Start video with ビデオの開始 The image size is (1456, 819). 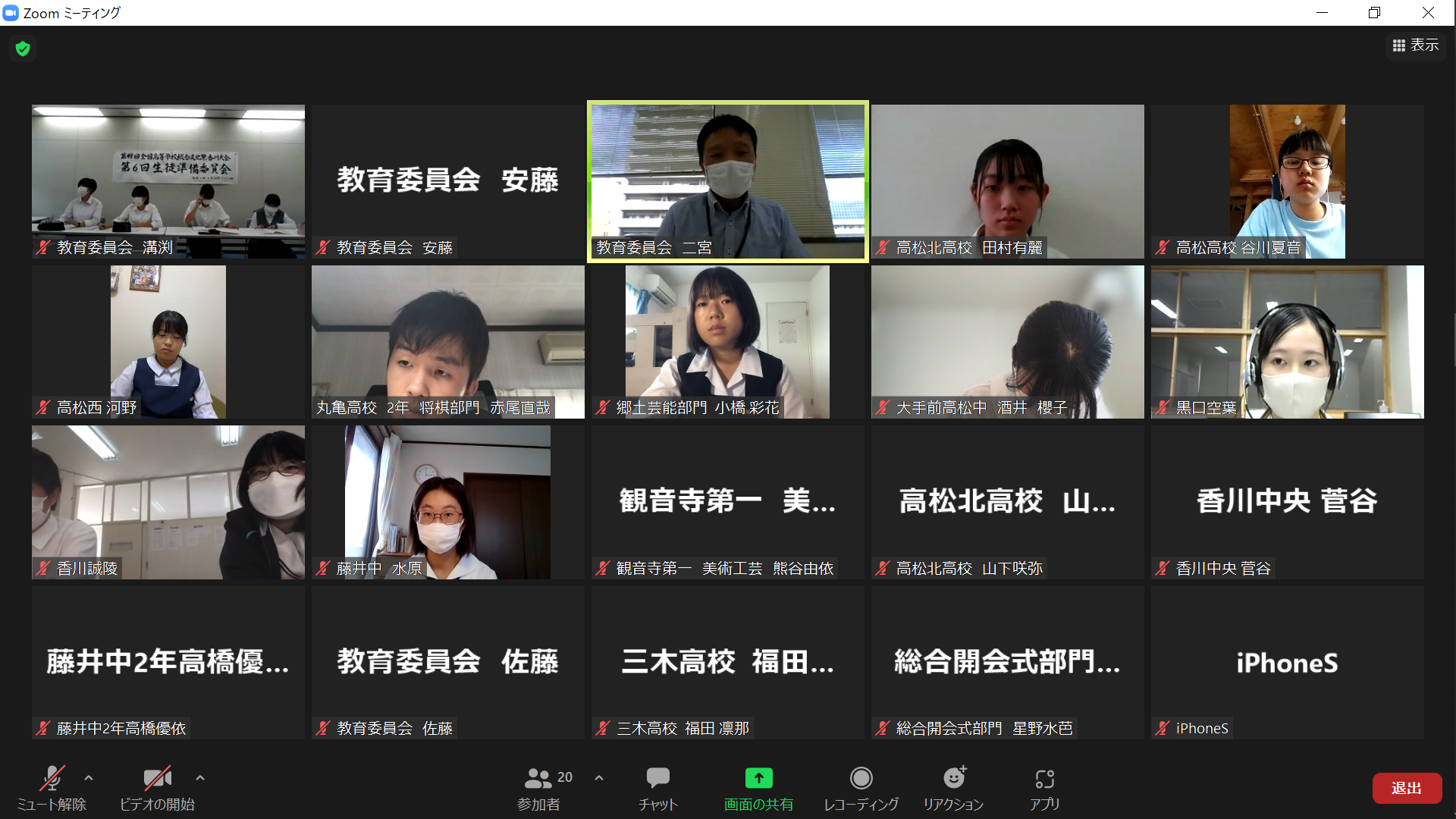157,788
